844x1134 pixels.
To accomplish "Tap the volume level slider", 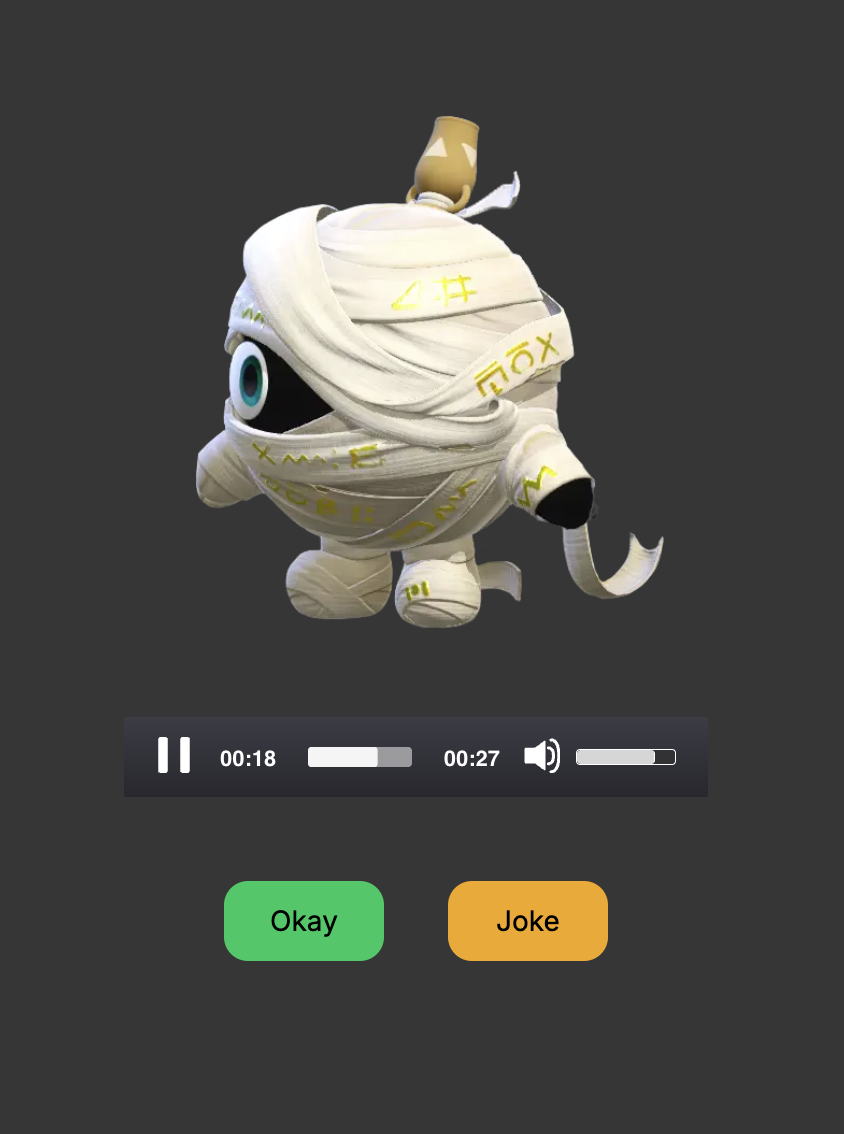I will pyautogui.click(x=626, y=757).
